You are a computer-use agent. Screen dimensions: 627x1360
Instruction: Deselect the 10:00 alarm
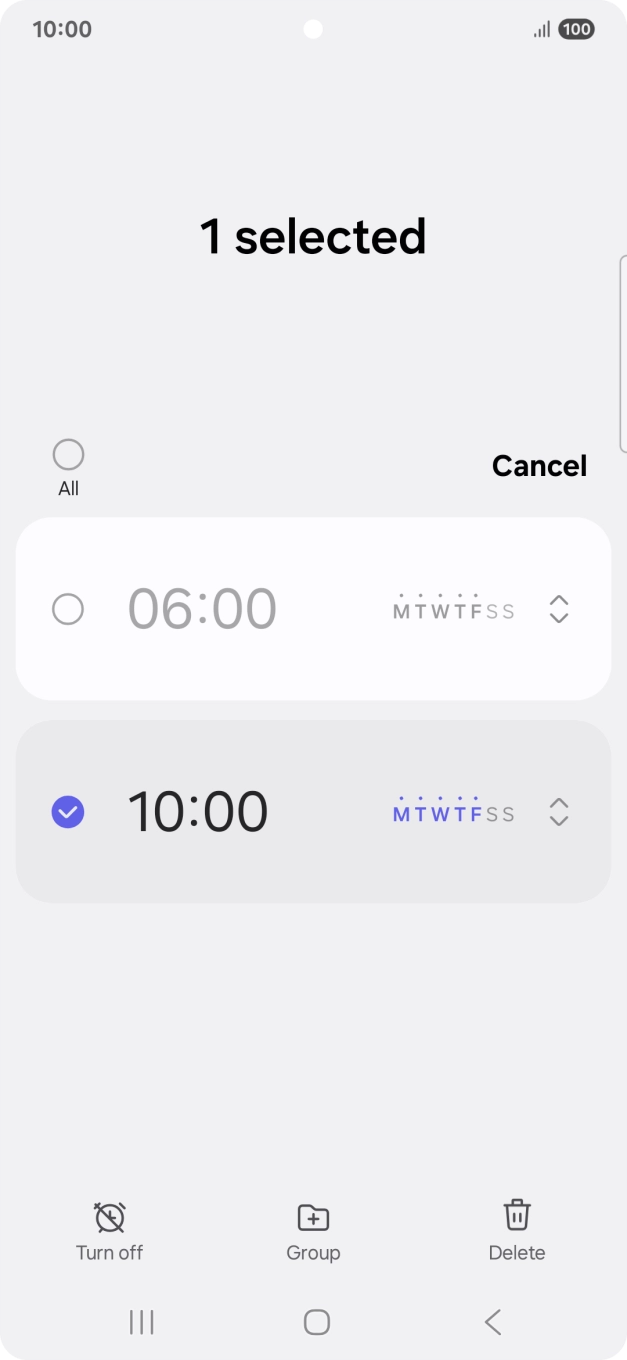tap(68, 812)
